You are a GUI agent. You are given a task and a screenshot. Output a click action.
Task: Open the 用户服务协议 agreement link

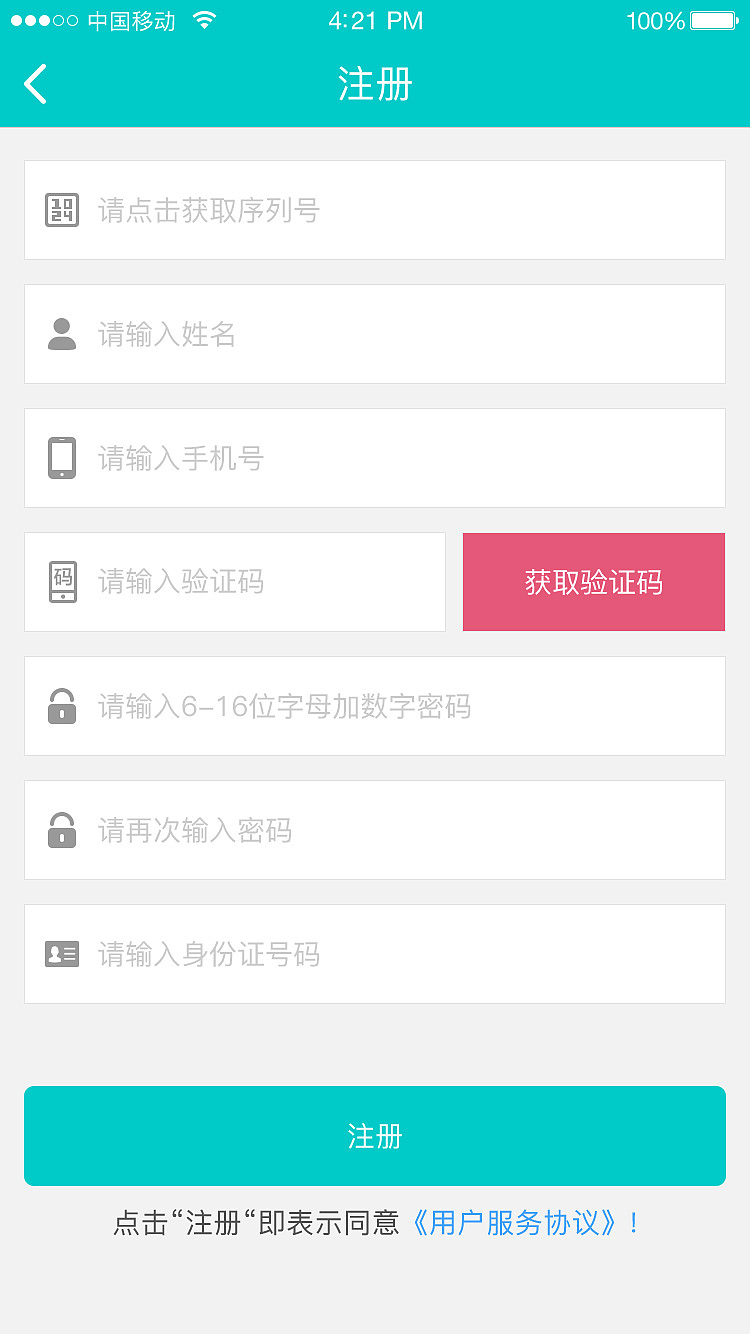[515, 1222]
